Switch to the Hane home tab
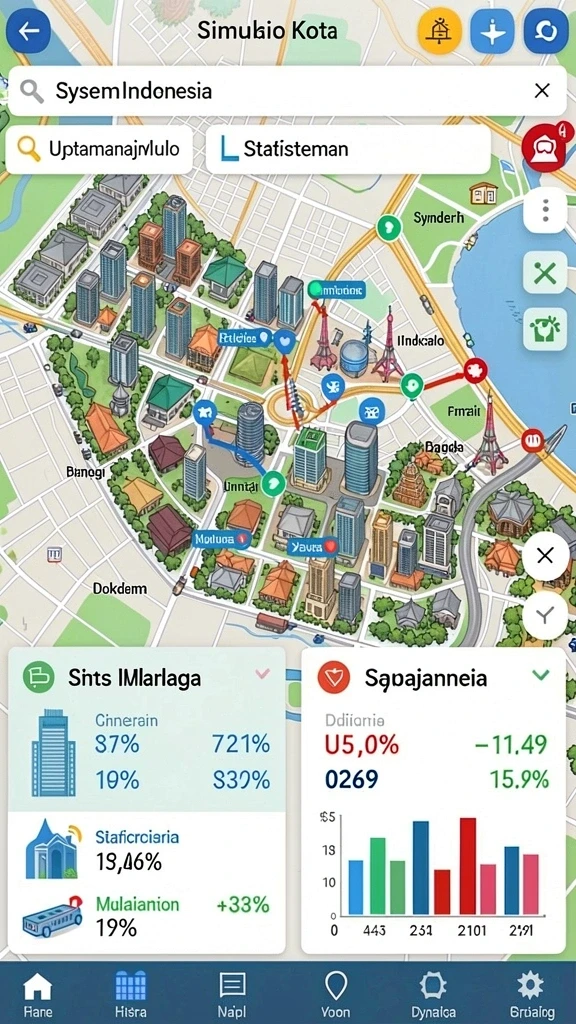The width and height of the screenshot is (576, 1024). (37, 993)
